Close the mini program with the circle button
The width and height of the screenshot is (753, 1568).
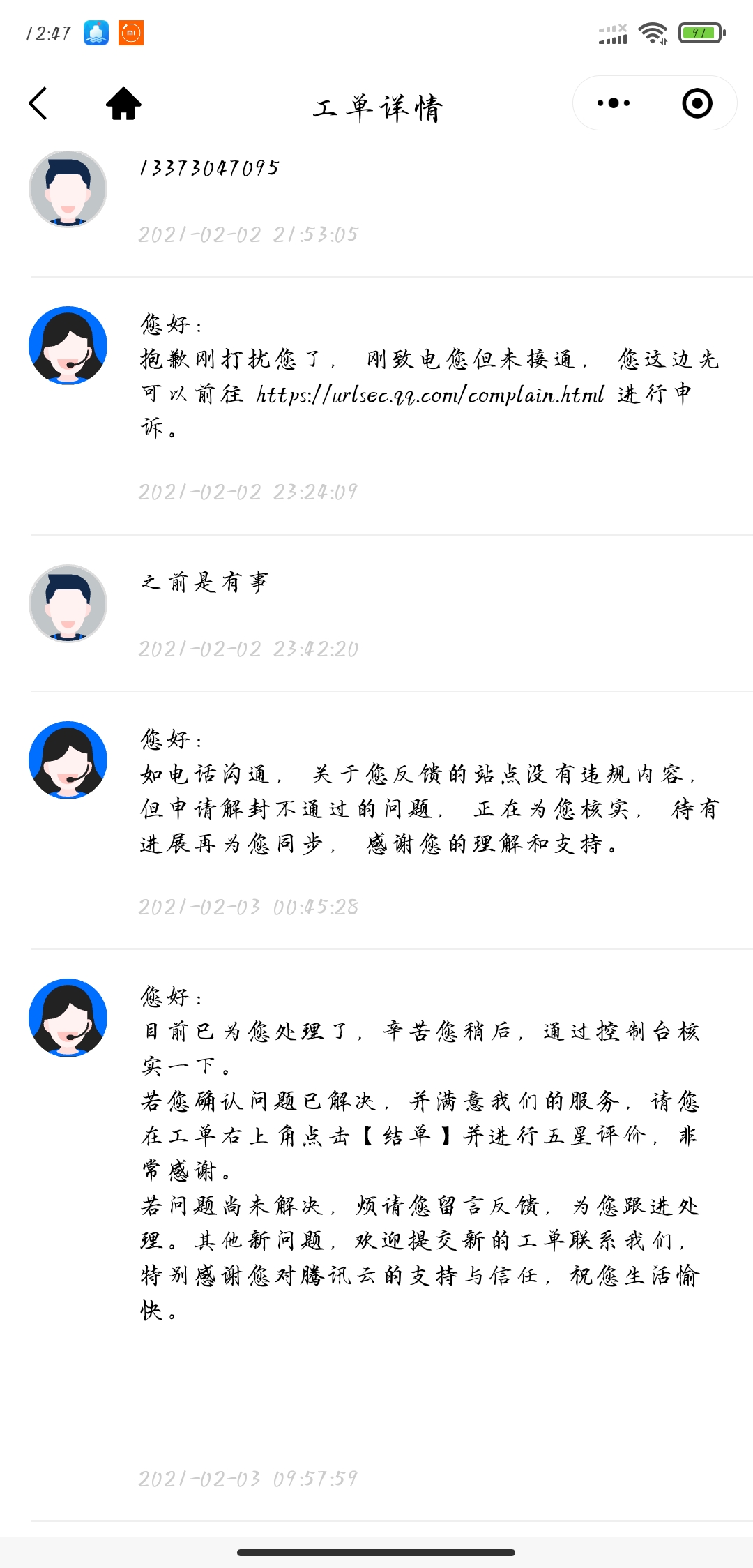tap(697, 103)
